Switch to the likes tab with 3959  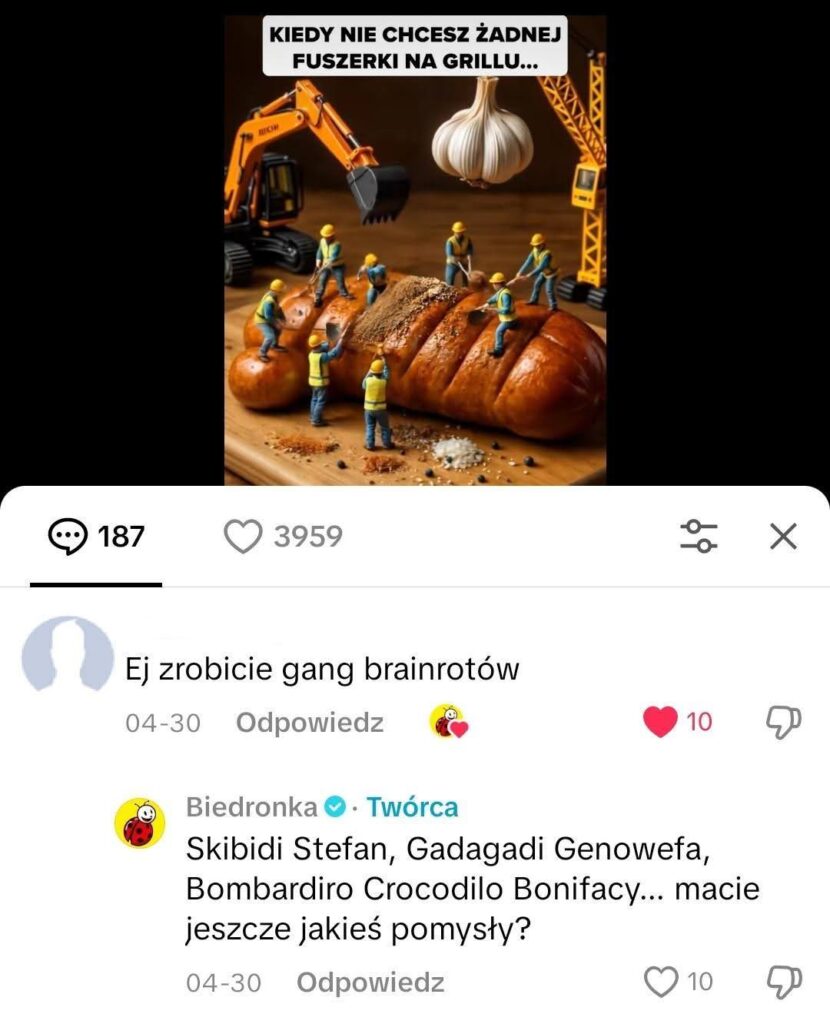point(283,538)
